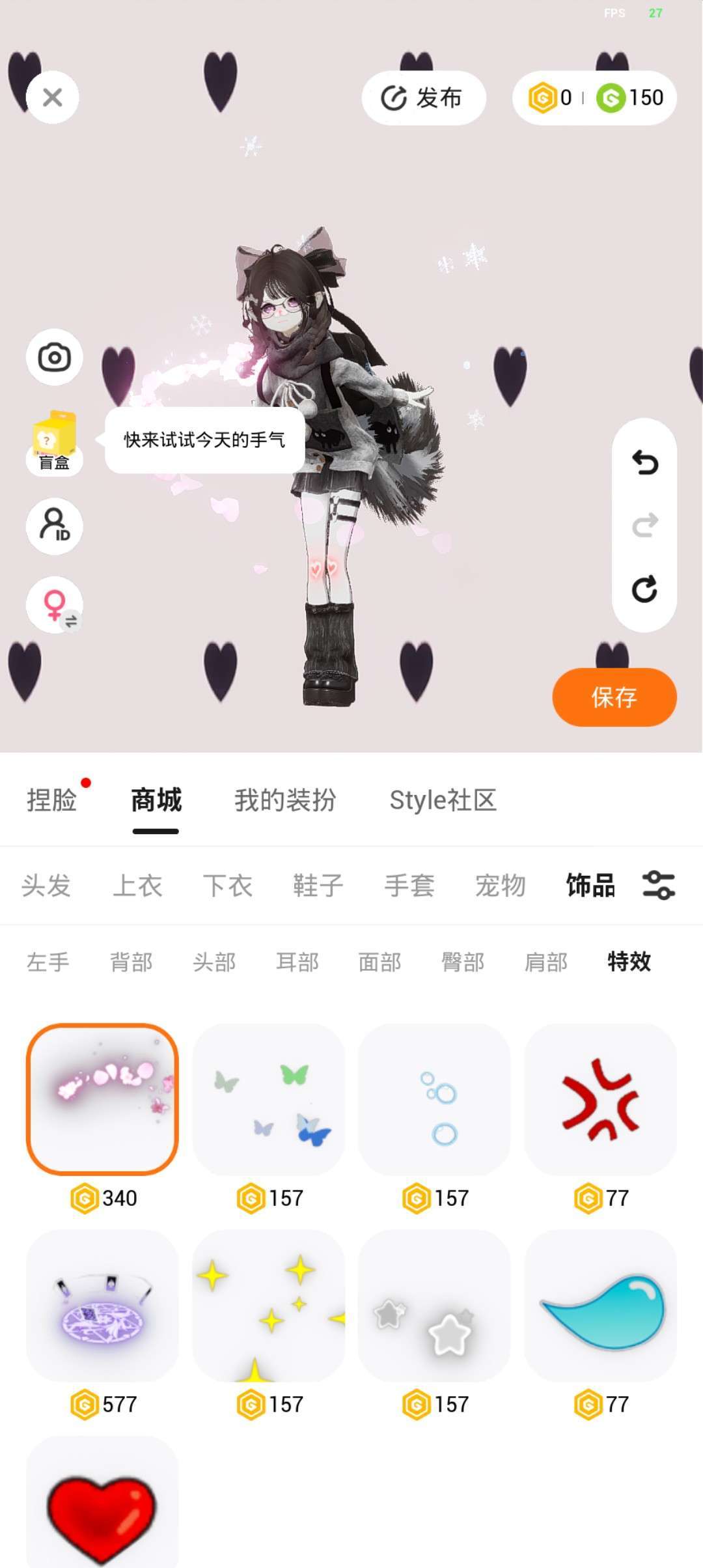Select the purple magic circle effect priced 577
703x1568 pixels.
[x=102, y=1306]
